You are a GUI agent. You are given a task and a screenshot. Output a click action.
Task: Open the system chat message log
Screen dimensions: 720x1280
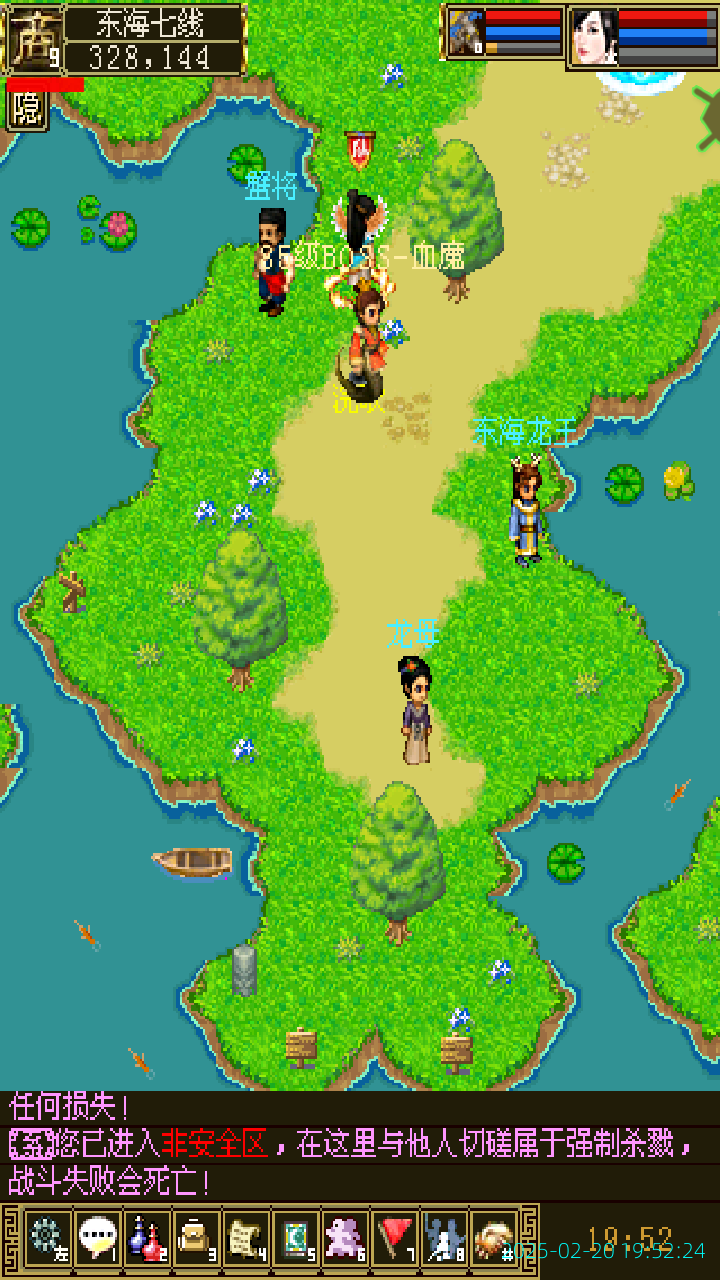click(360, 1146)
